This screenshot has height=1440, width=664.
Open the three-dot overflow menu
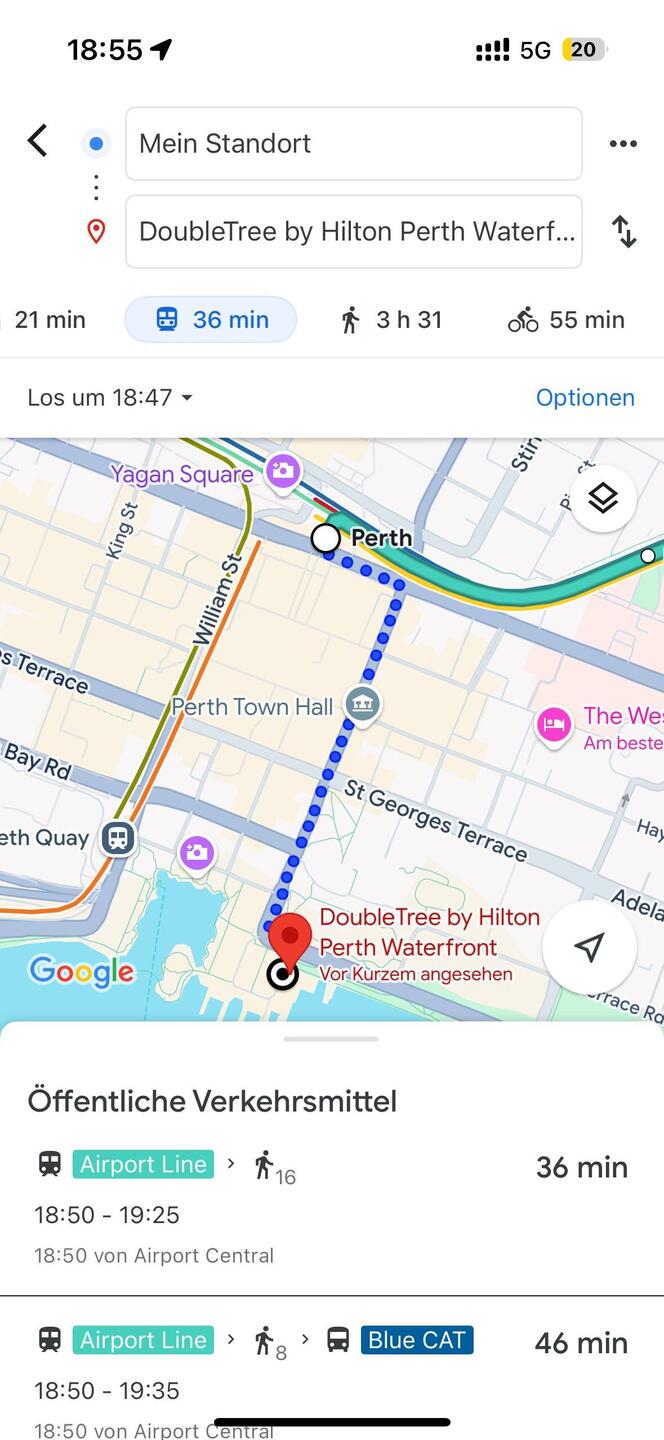pos(622,144)
